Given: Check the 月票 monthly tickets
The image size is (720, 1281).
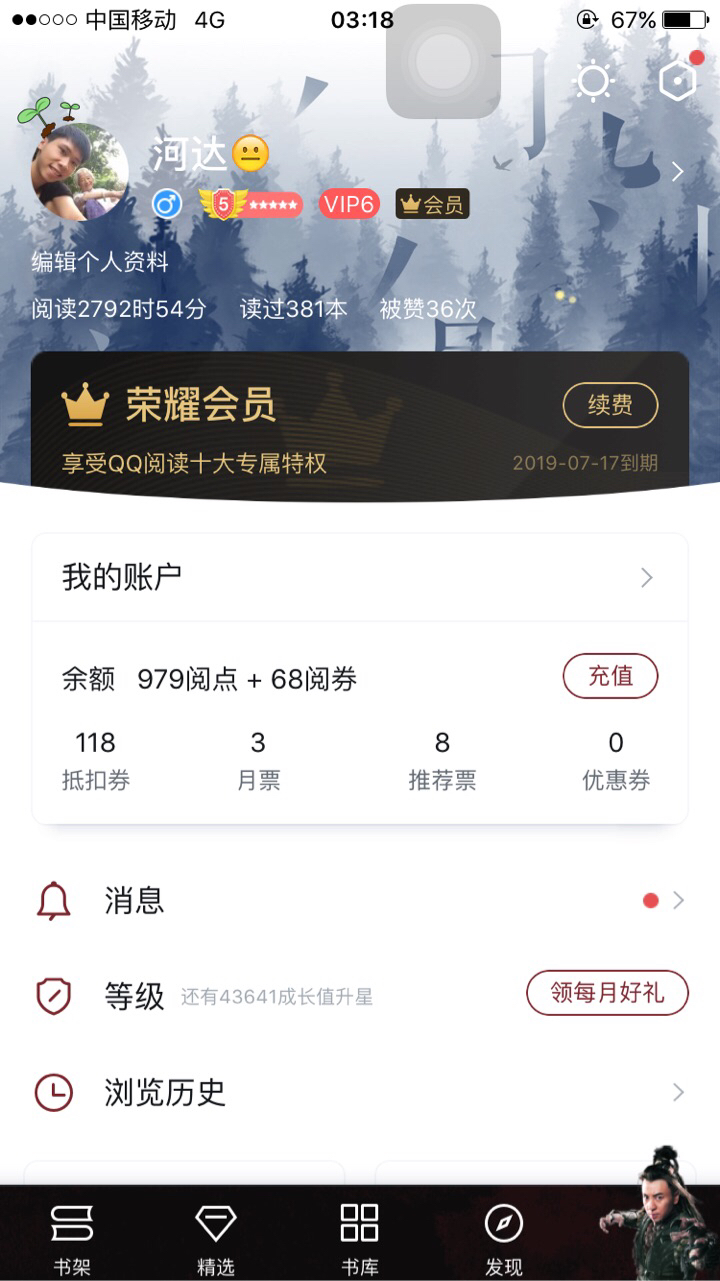Looking at the screenshot, I should click(258, 760).
